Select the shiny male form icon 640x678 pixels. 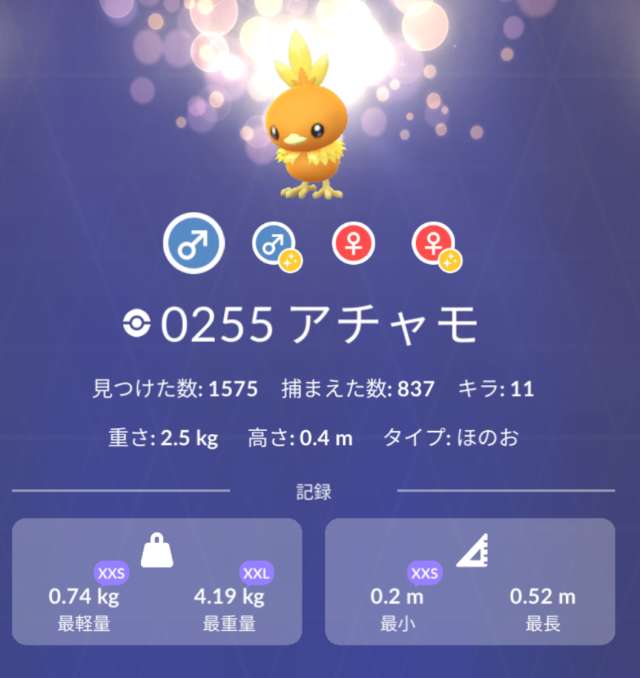272,245
